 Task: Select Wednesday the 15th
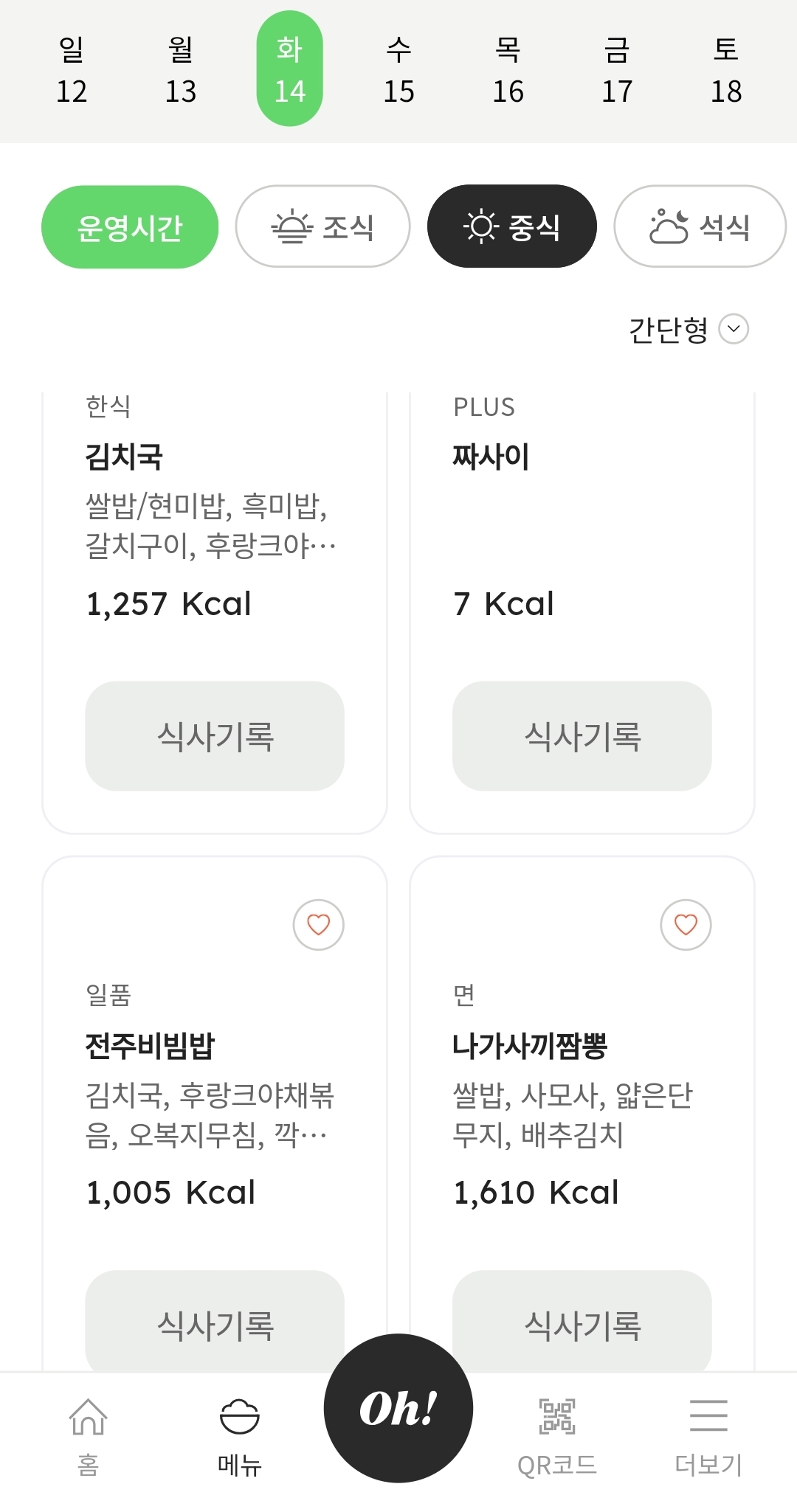pos(398,69)
